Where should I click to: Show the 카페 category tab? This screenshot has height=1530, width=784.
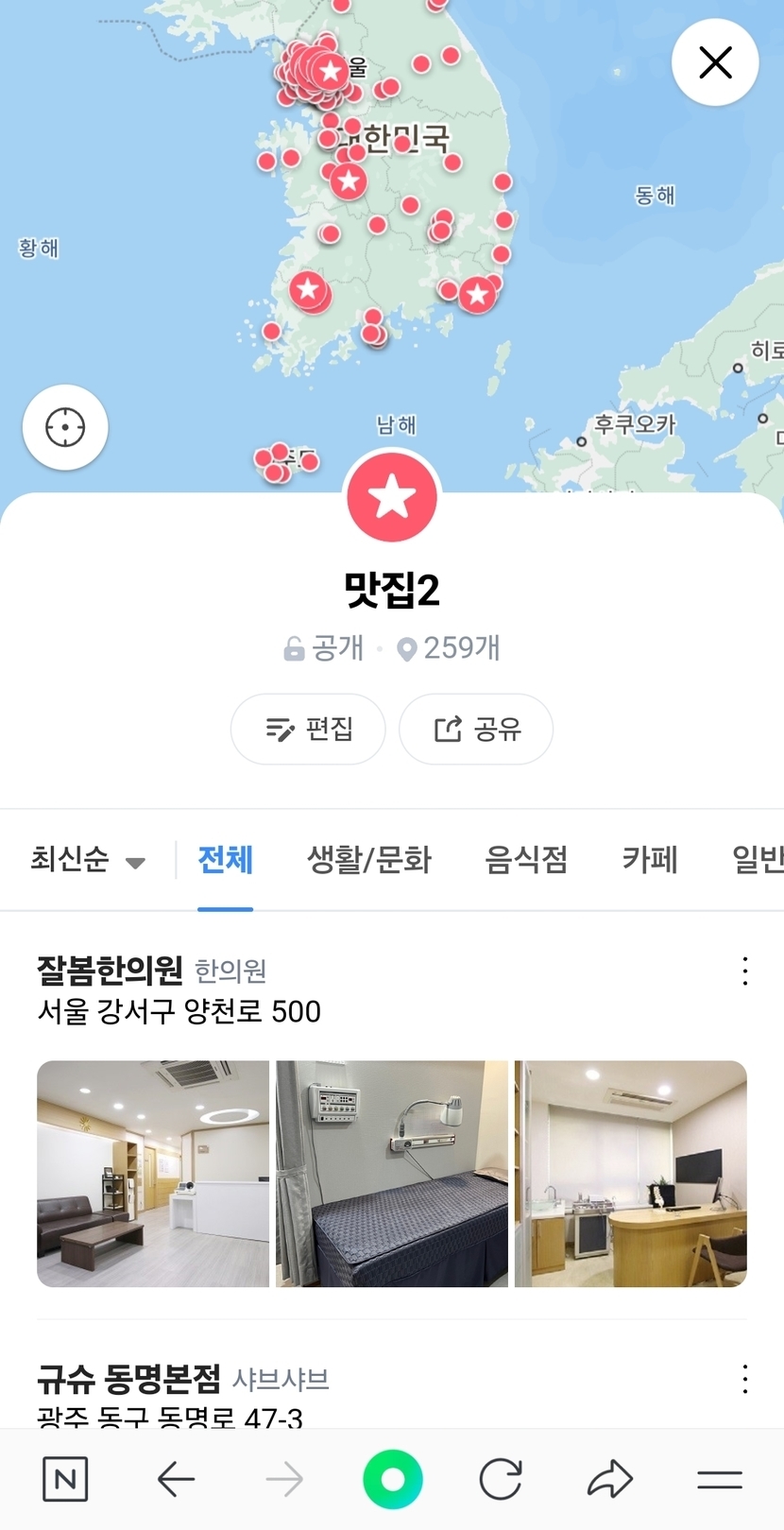[x=650, y=860]
